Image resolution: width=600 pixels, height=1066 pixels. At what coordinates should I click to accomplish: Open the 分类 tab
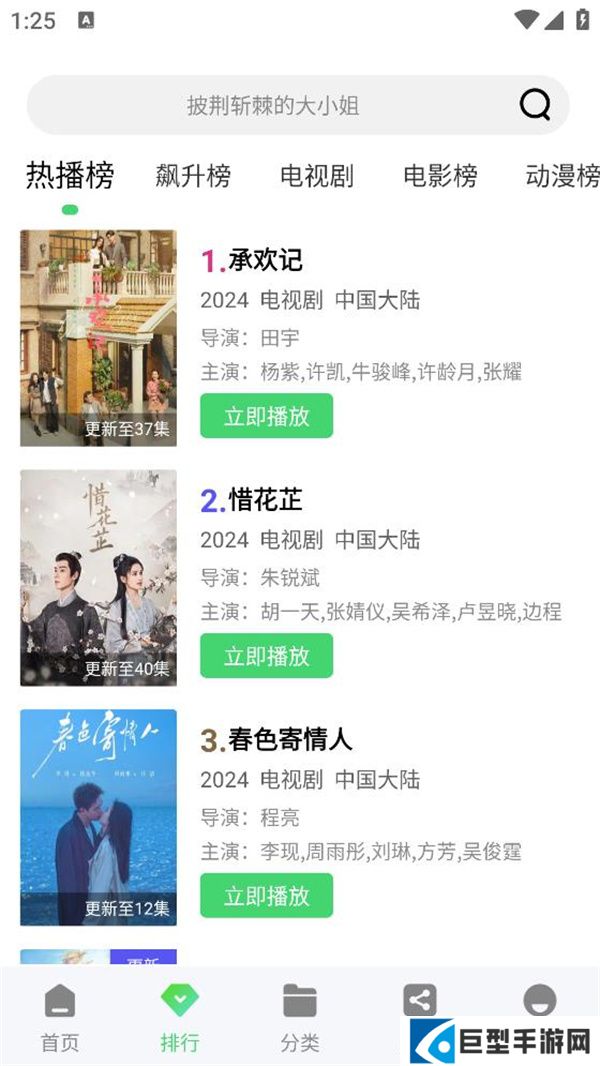click(x=300, y=1017)
